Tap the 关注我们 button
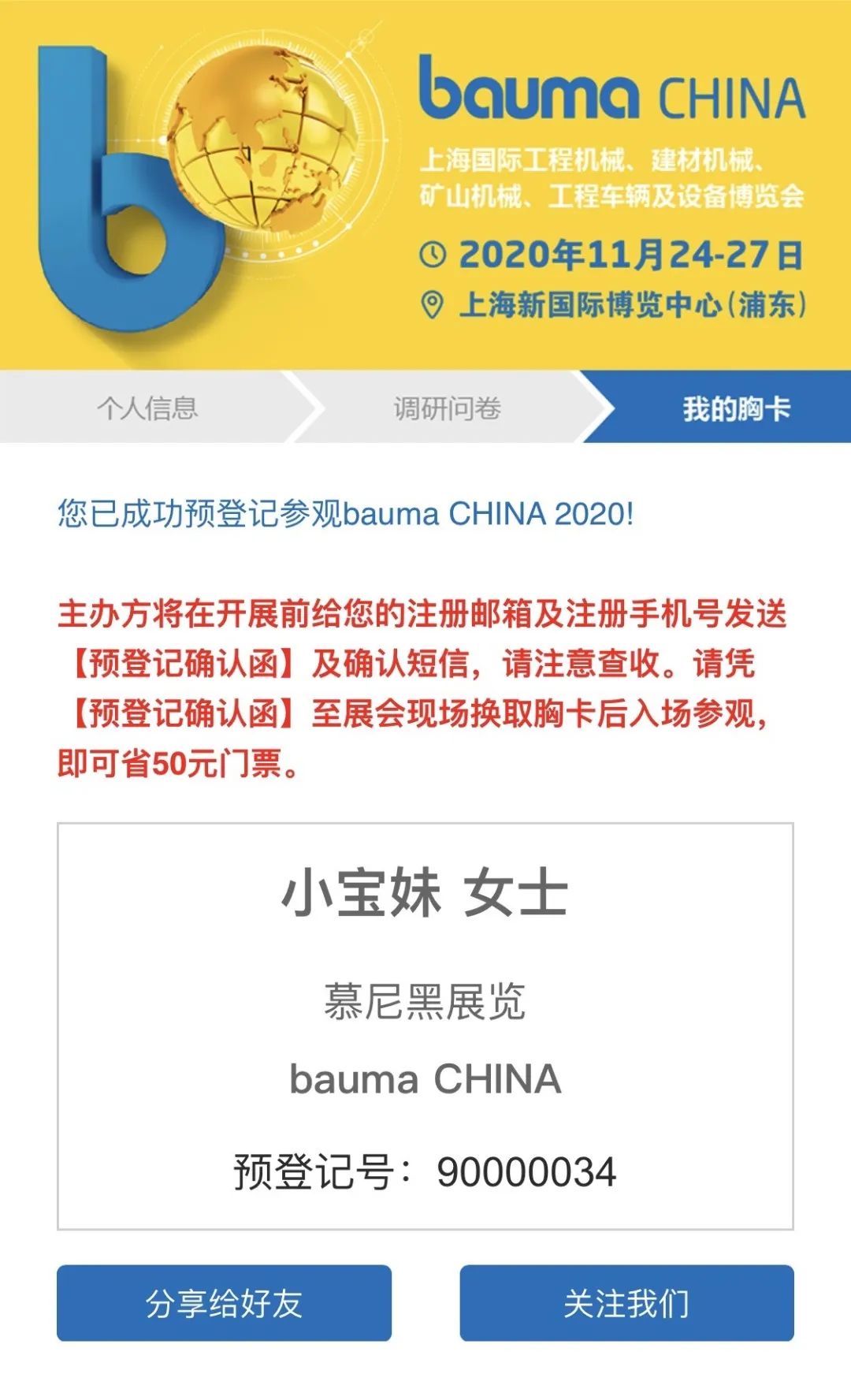Image resolution: width=851 pixels, height=1400 pixels. click(x=626, y=1303)
